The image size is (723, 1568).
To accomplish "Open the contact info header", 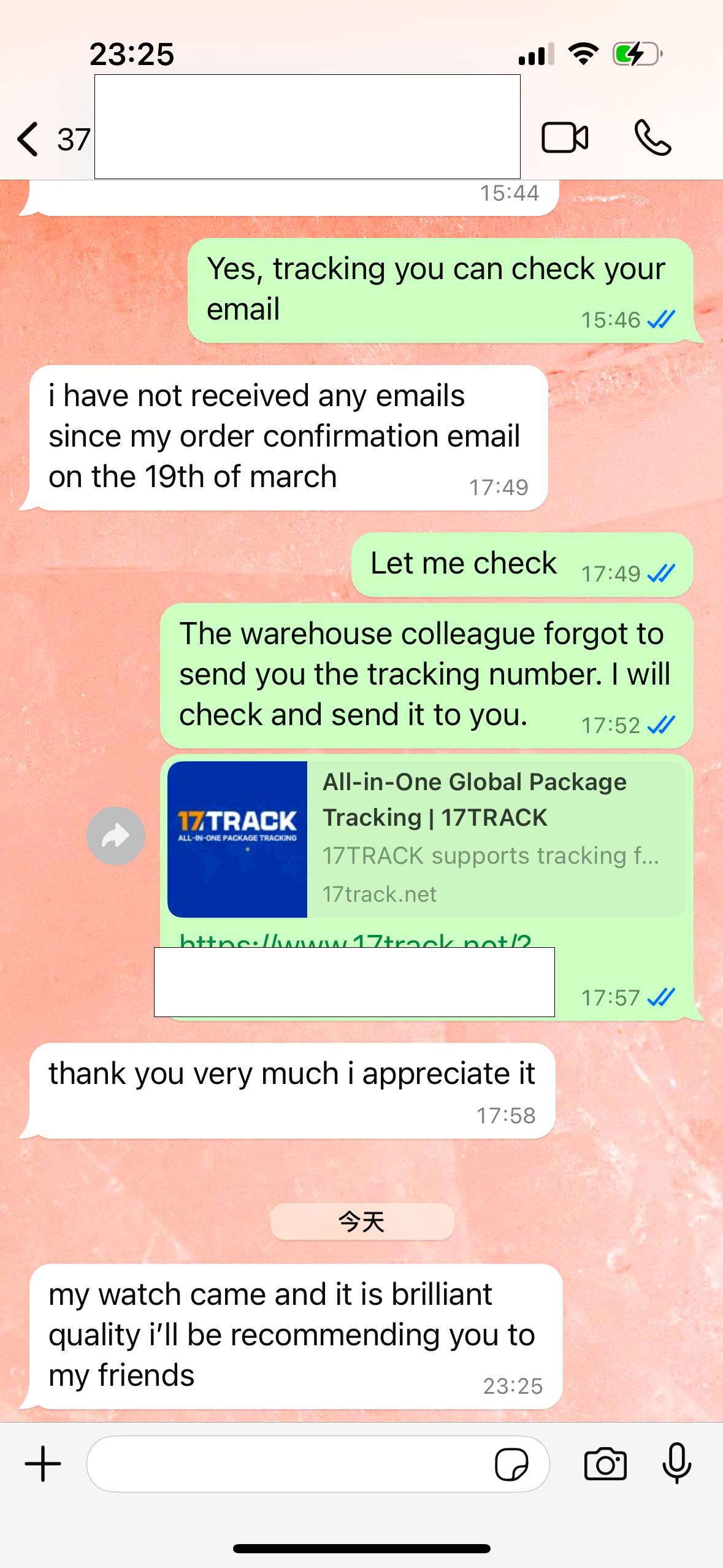I will click(307, 127).
